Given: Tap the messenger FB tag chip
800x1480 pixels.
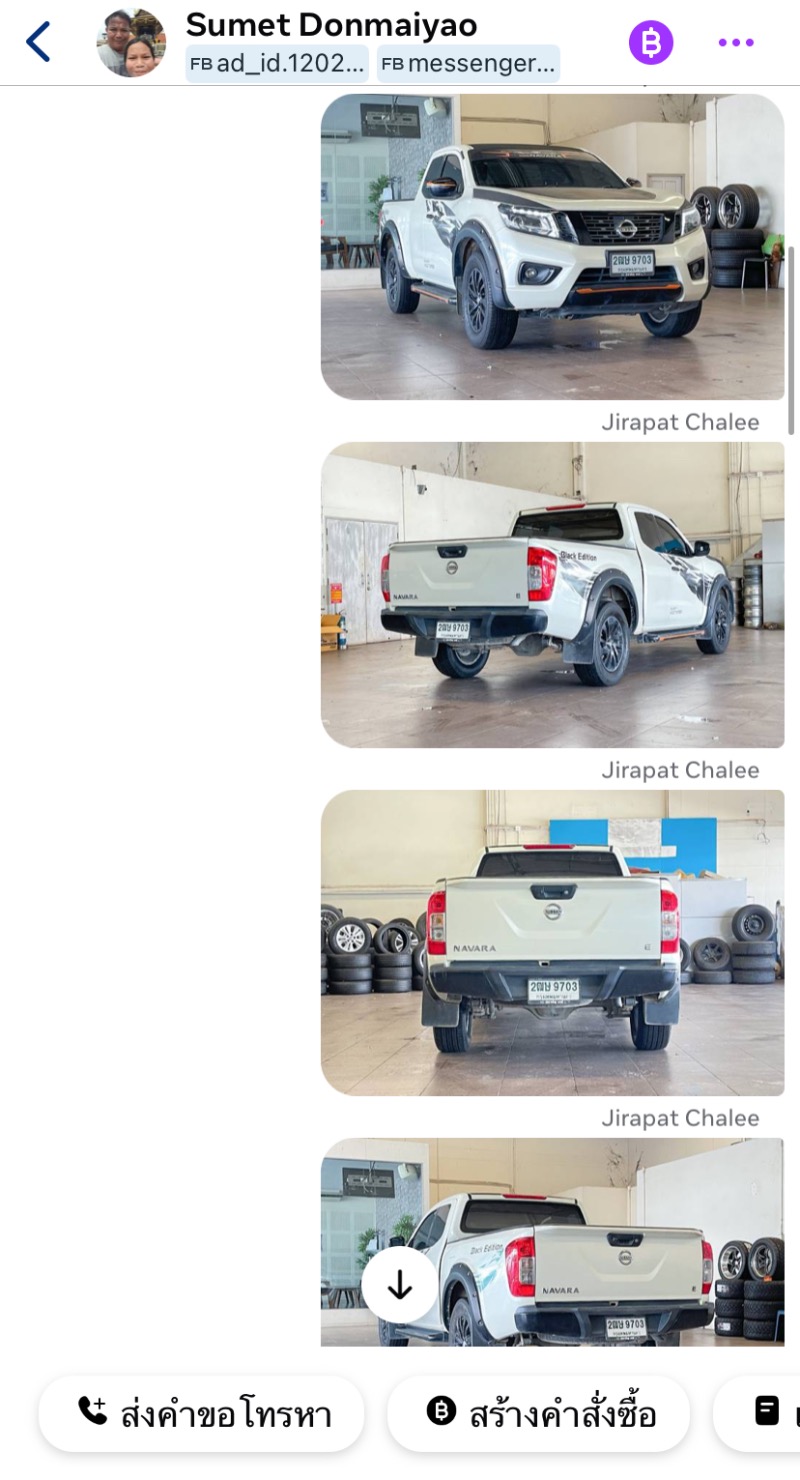Looking at the screenshot, I should pos(468,64).
